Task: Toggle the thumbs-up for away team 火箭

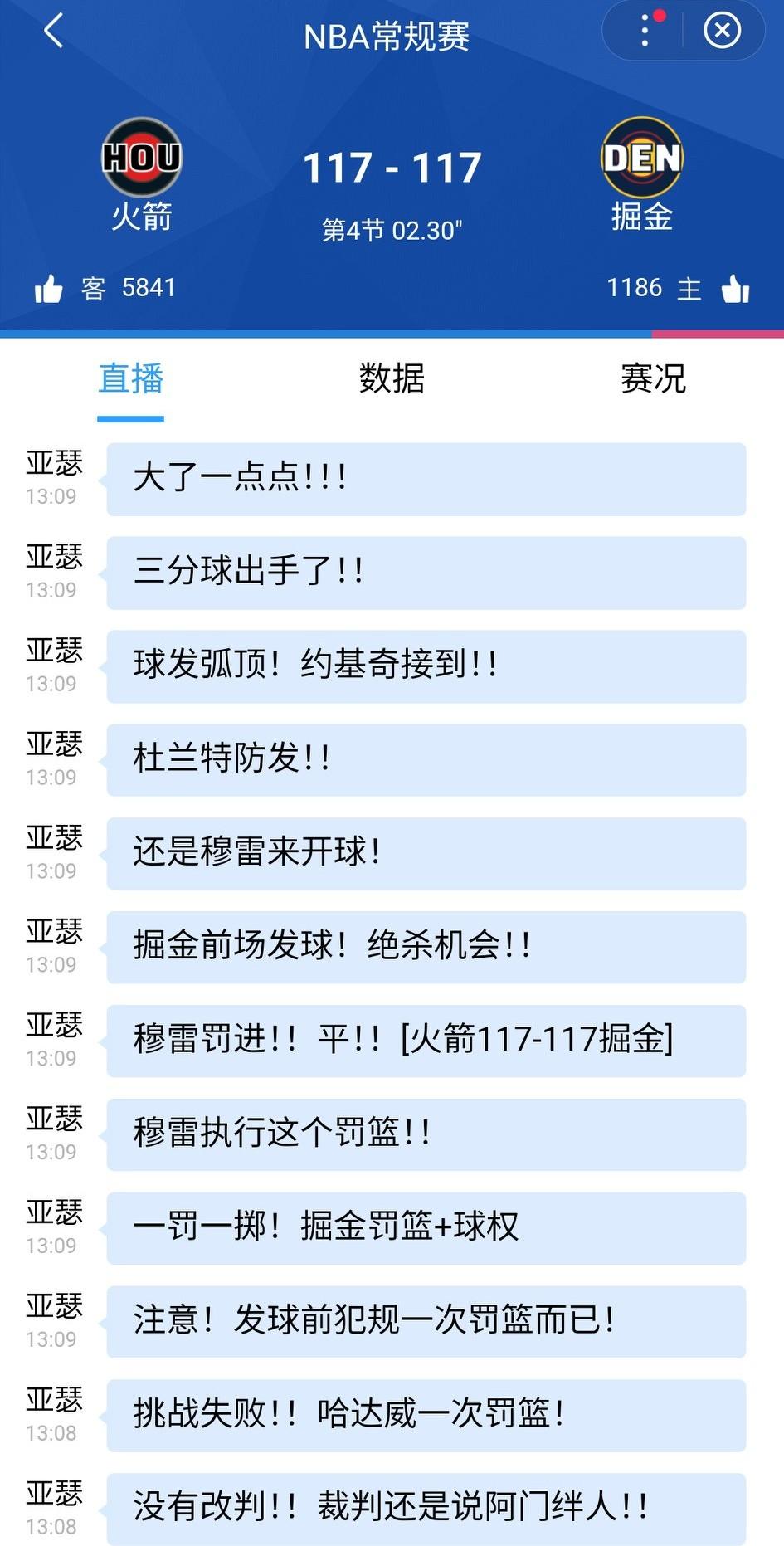Action: click(x=50, y=288)
